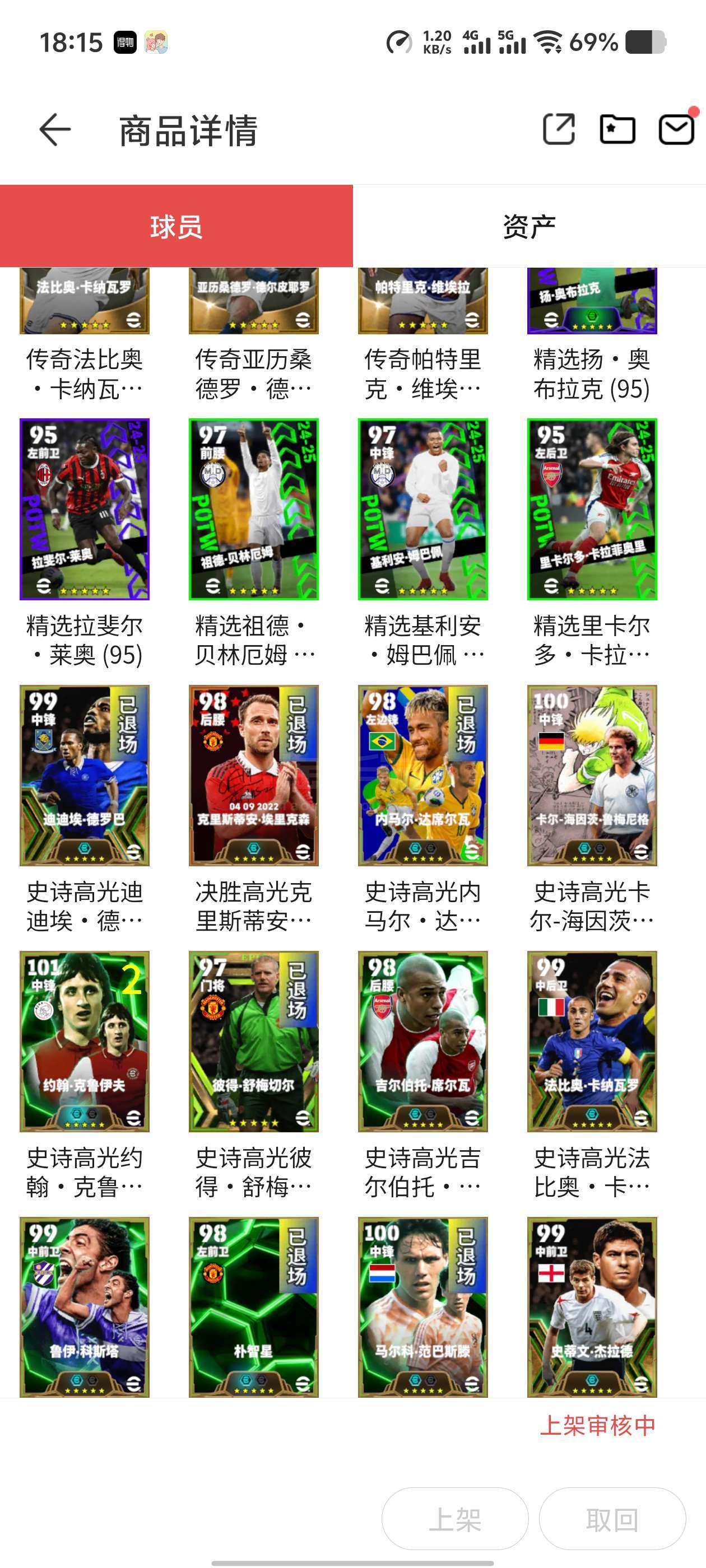Select the 球员 tab
The image size is (706, 1568).
click(x=176, y=226)
